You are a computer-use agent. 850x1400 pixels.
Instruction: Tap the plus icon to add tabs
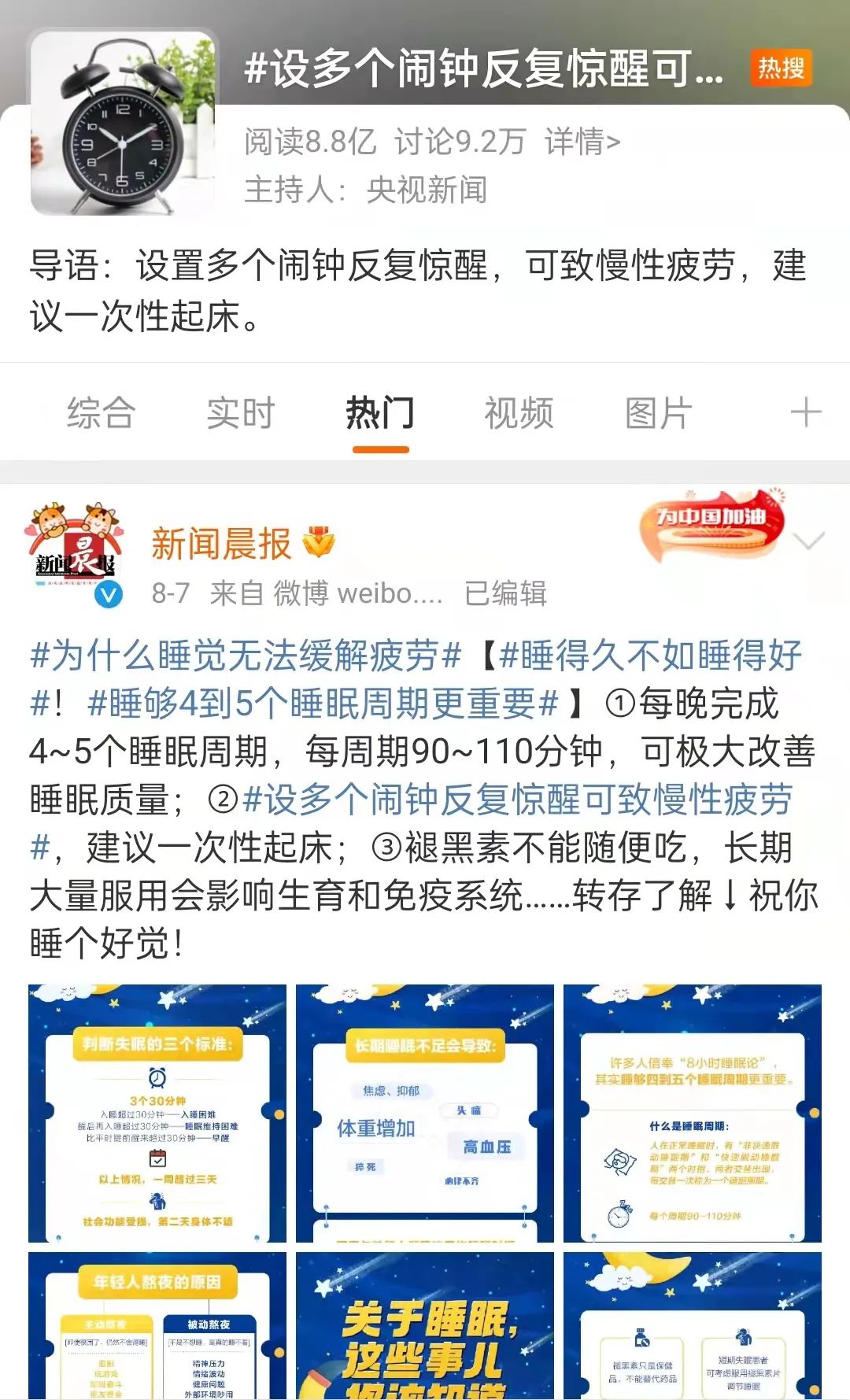[805, 413]
